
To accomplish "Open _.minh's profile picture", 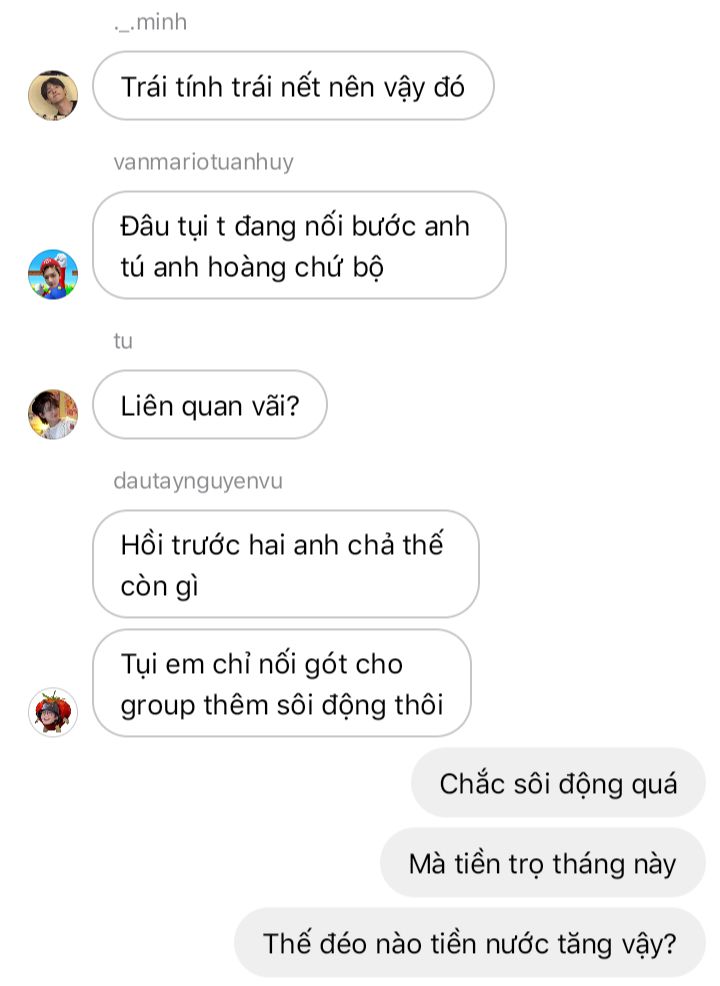I will coord(53,95).
